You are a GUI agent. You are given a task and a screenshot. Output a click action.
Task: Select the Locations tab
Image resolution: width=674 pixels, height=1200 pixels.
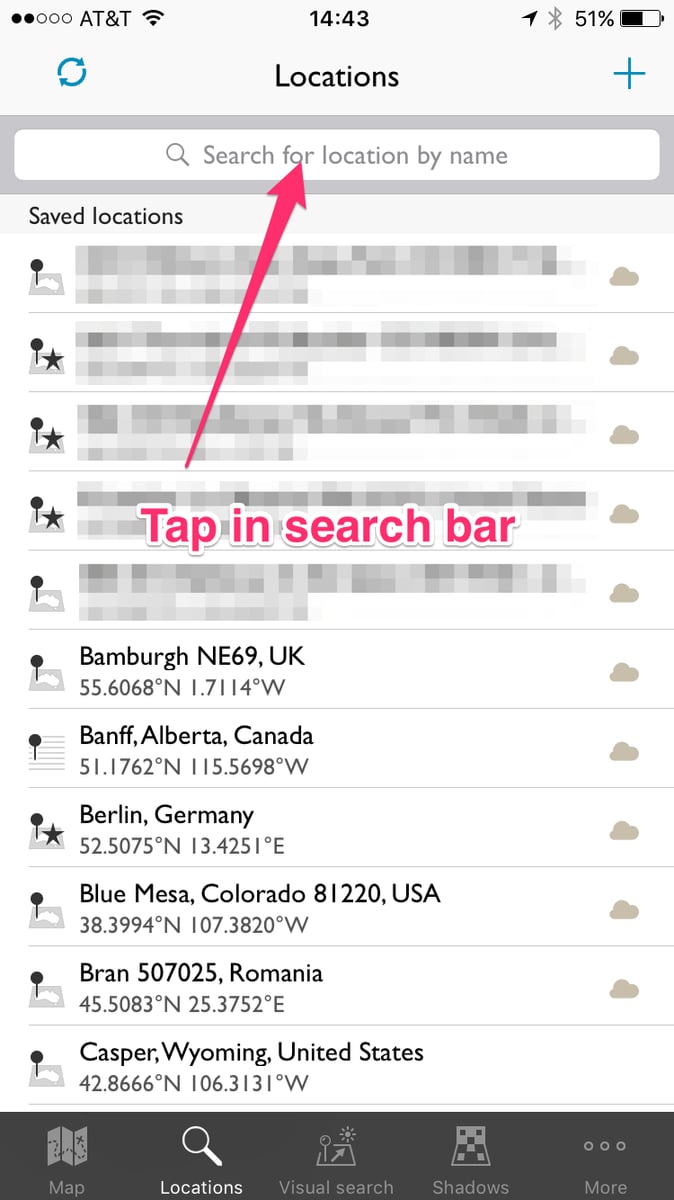pyautogui.click(x=201, y=1160)
